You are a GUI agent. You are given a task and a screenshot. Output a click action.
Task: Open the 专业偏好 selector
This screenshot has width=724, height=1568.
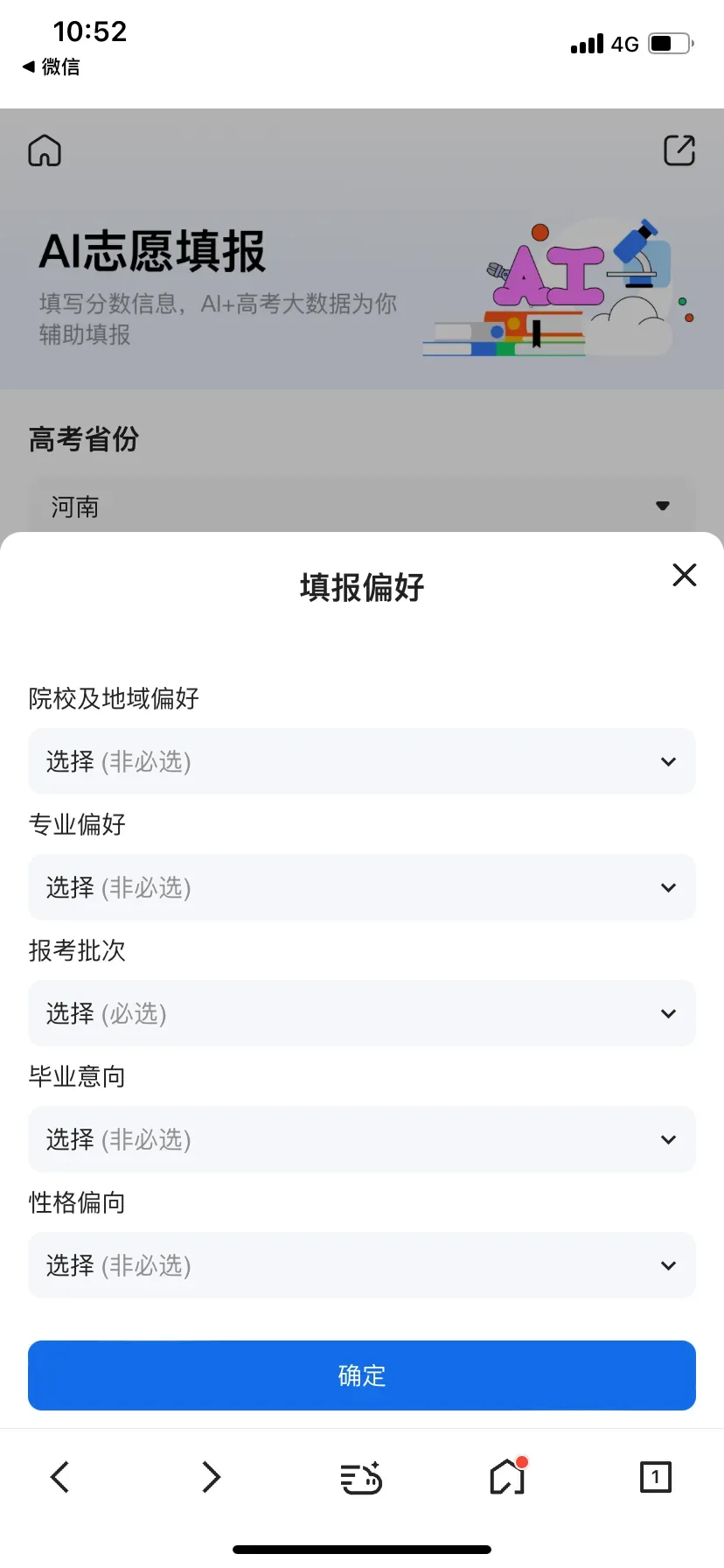(x=362, y=887)
